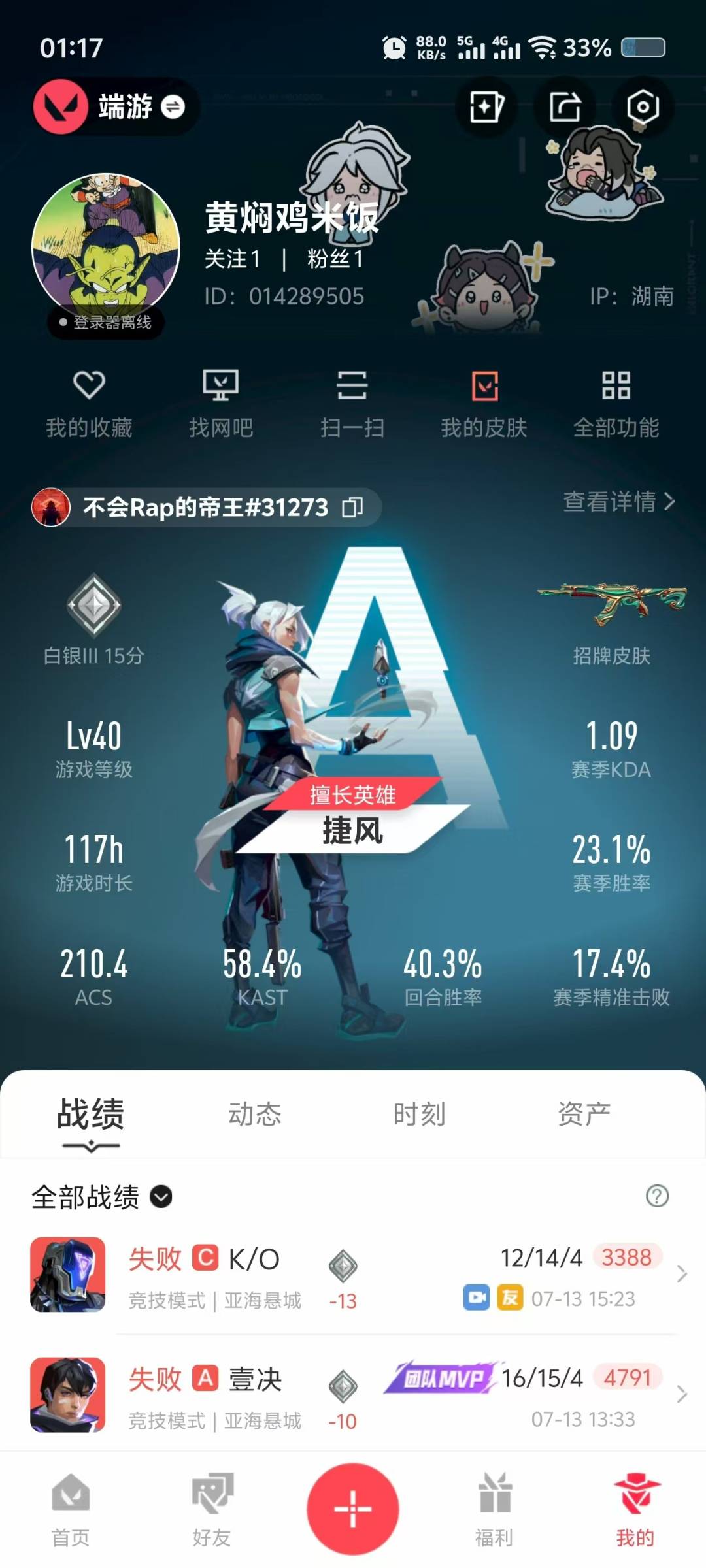Show 全部功能 all features
This screenshot has height=1568, width=706.
[616, 404]
